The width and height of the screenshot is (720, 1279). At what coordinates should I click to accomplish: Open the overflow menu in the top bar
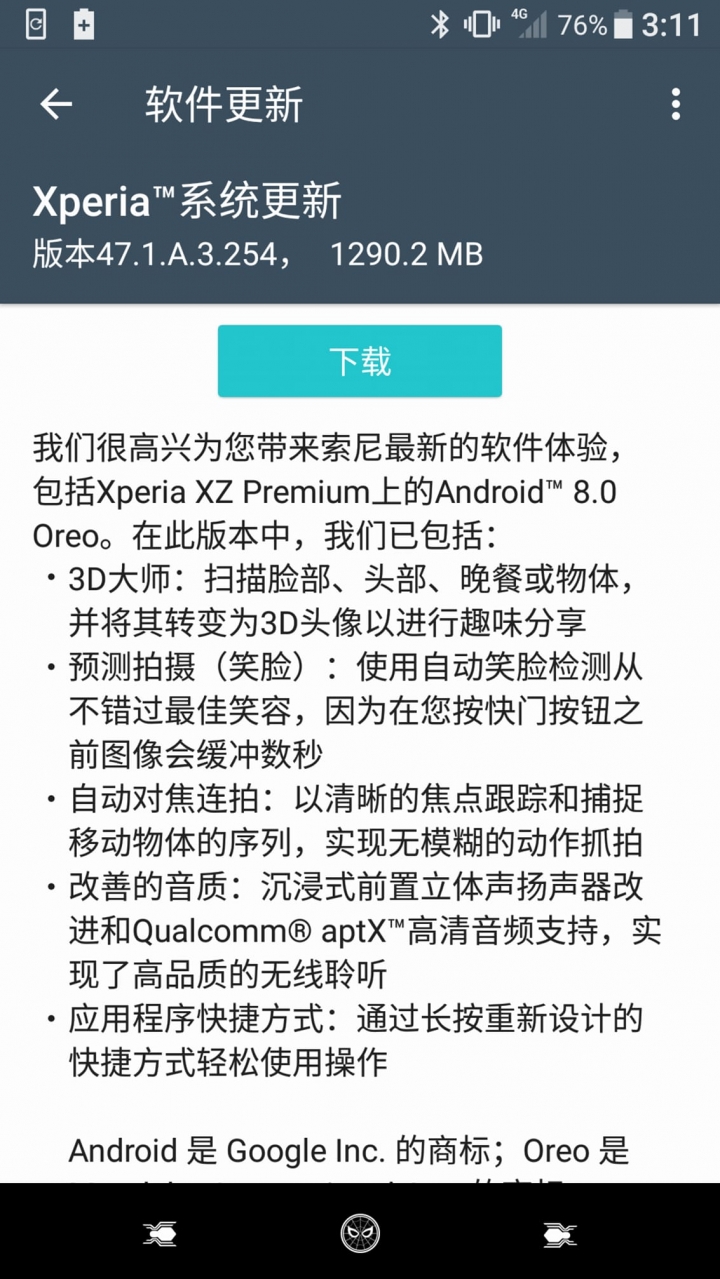[x=676, y=104]
